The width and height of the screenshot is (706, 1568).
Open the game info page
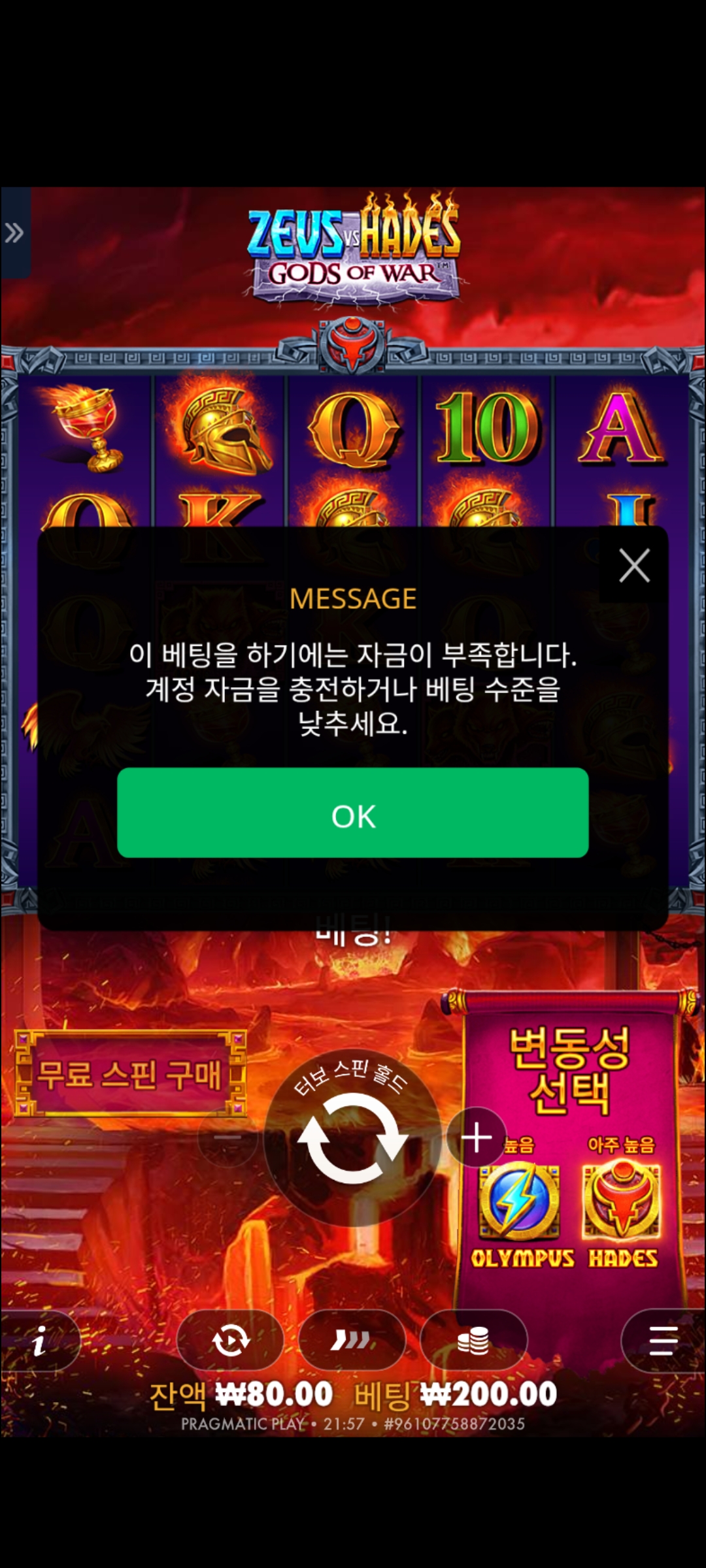[39, 1341]
